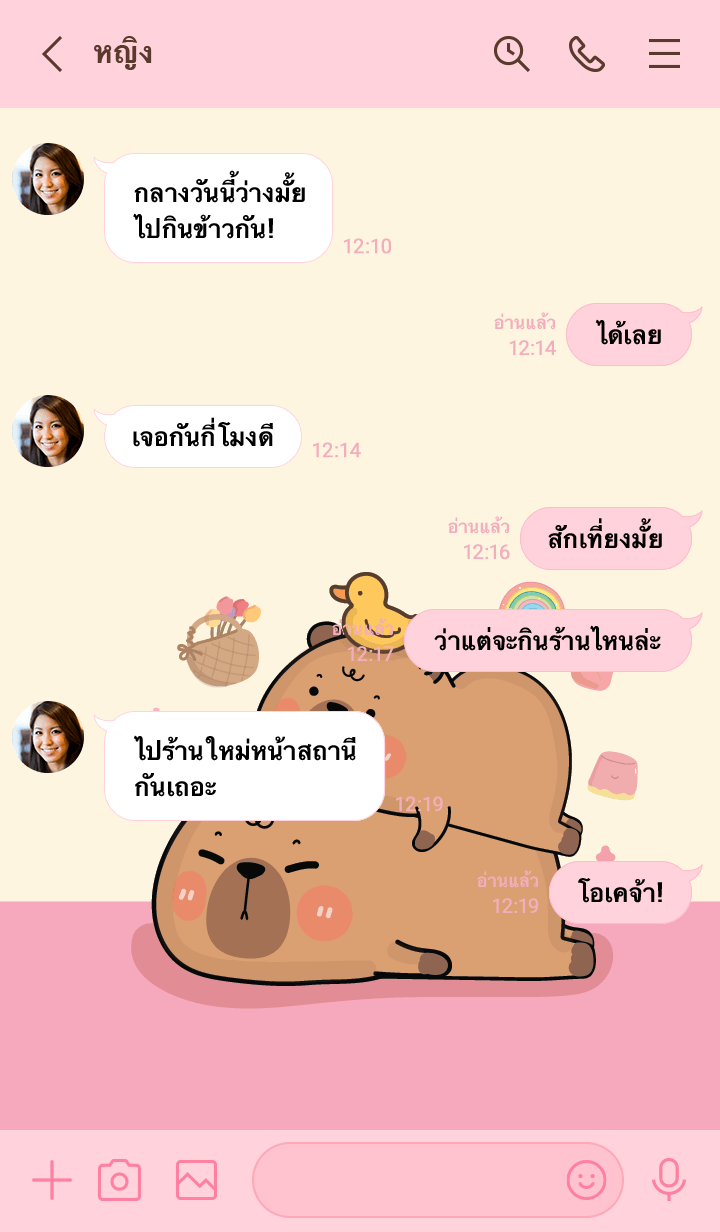The width and height of the screenshot is (720, 1232).
Task: Open the plus attachment menu
Action: tap(52, 1181)
